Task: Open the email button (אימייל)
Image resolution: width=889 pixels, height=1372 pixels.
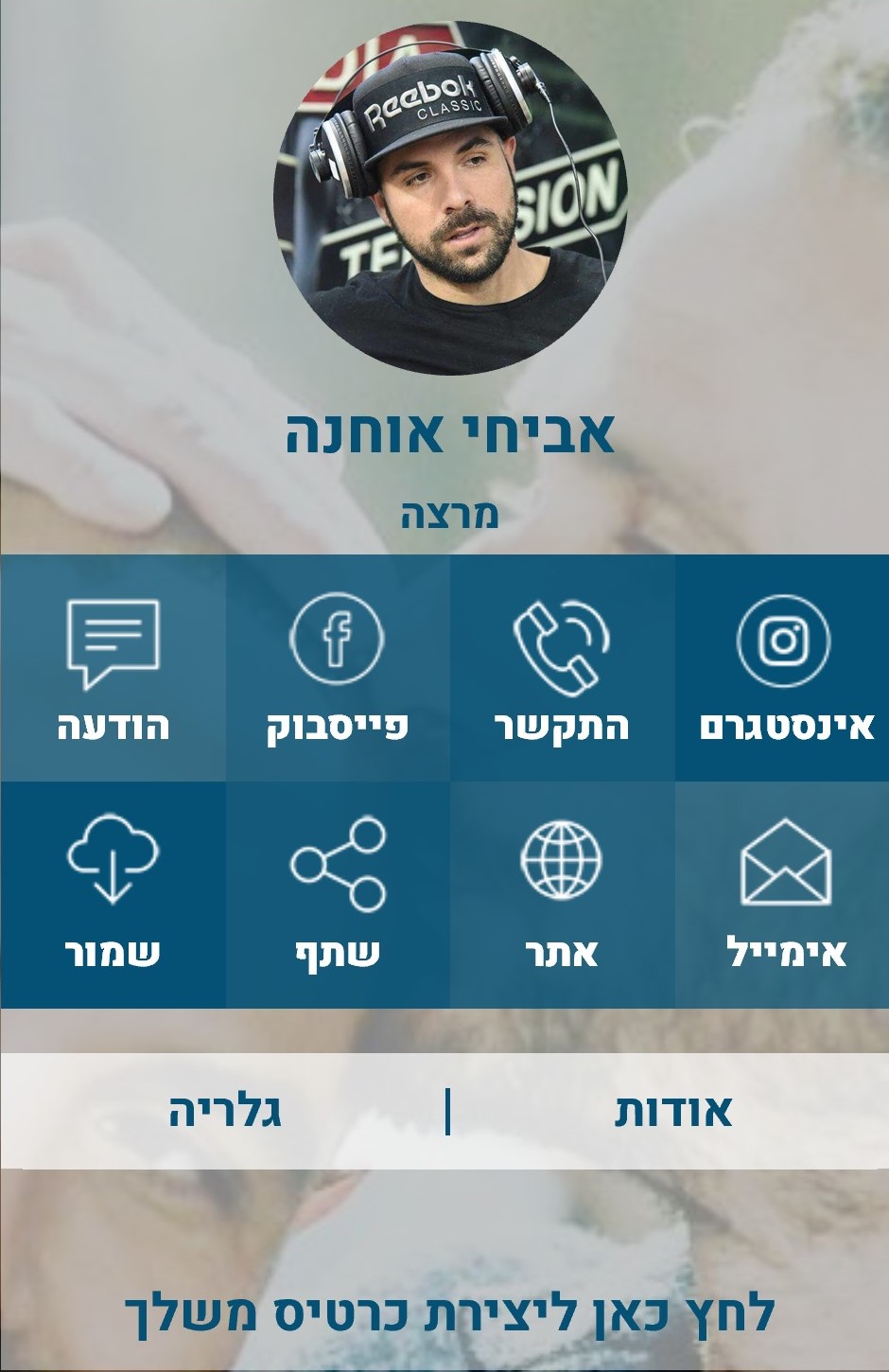Action: (x=783, y=894)
